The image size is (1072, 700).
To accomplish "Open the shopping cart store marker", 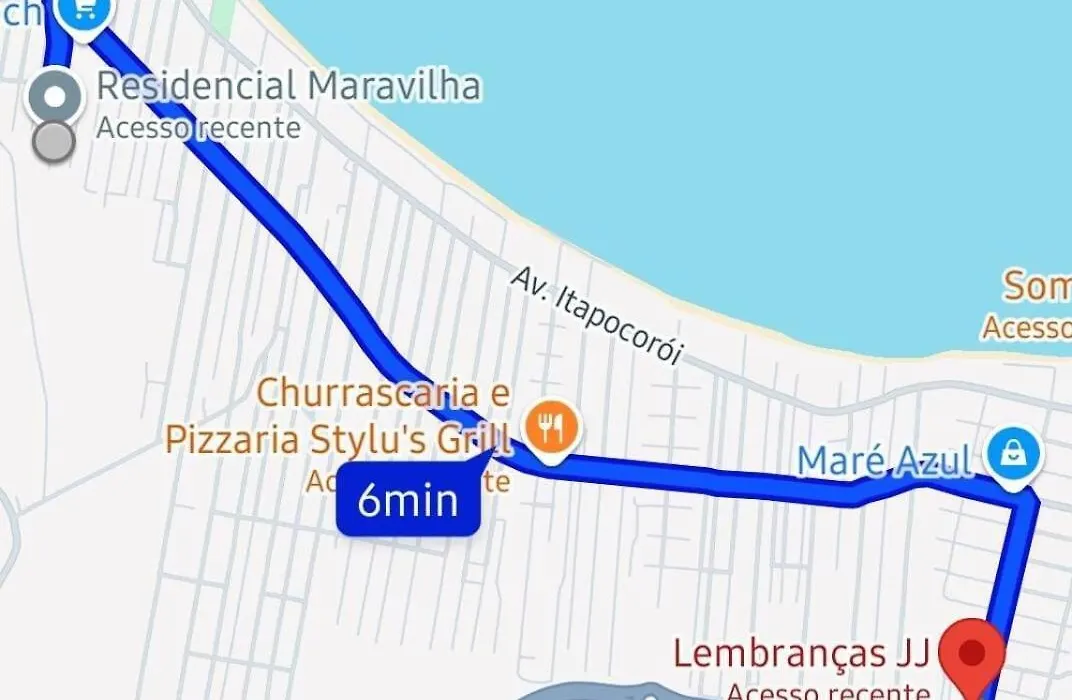I will pos(82,12).
